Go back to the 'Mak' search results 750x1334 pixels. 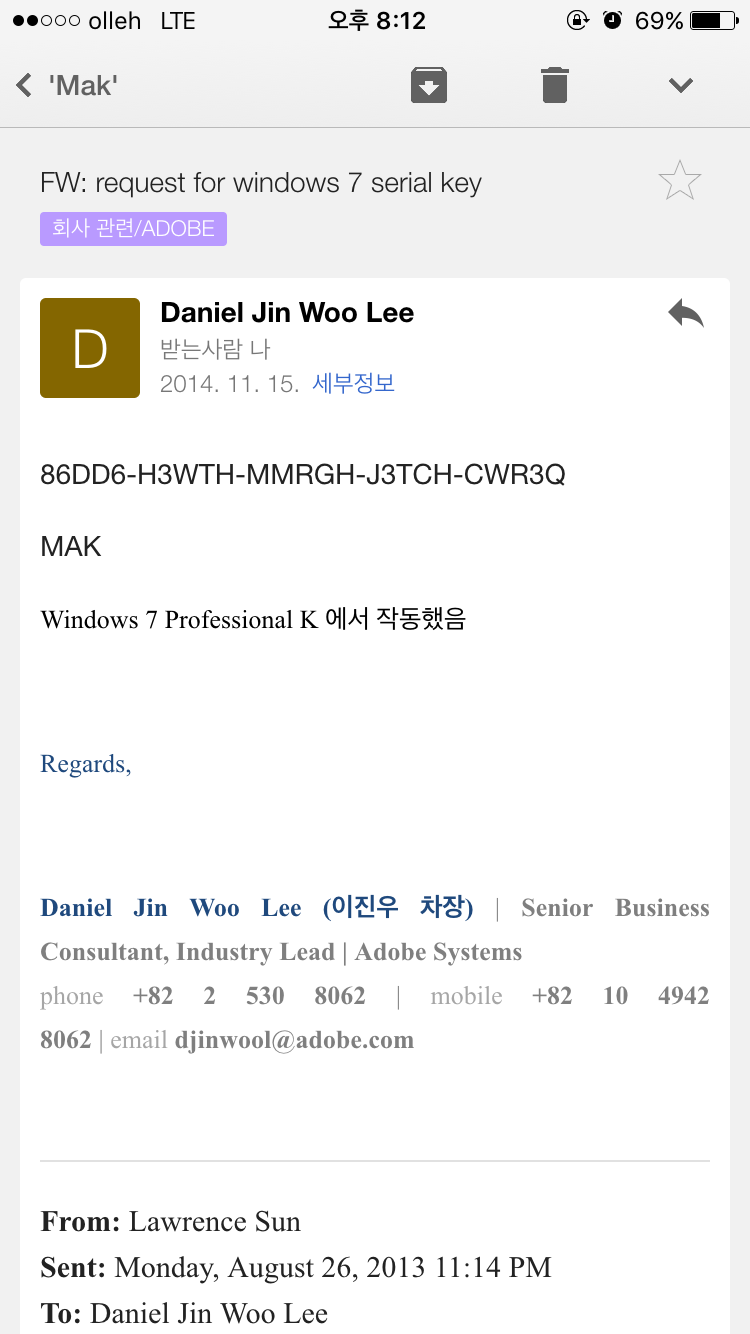[66, 85]
